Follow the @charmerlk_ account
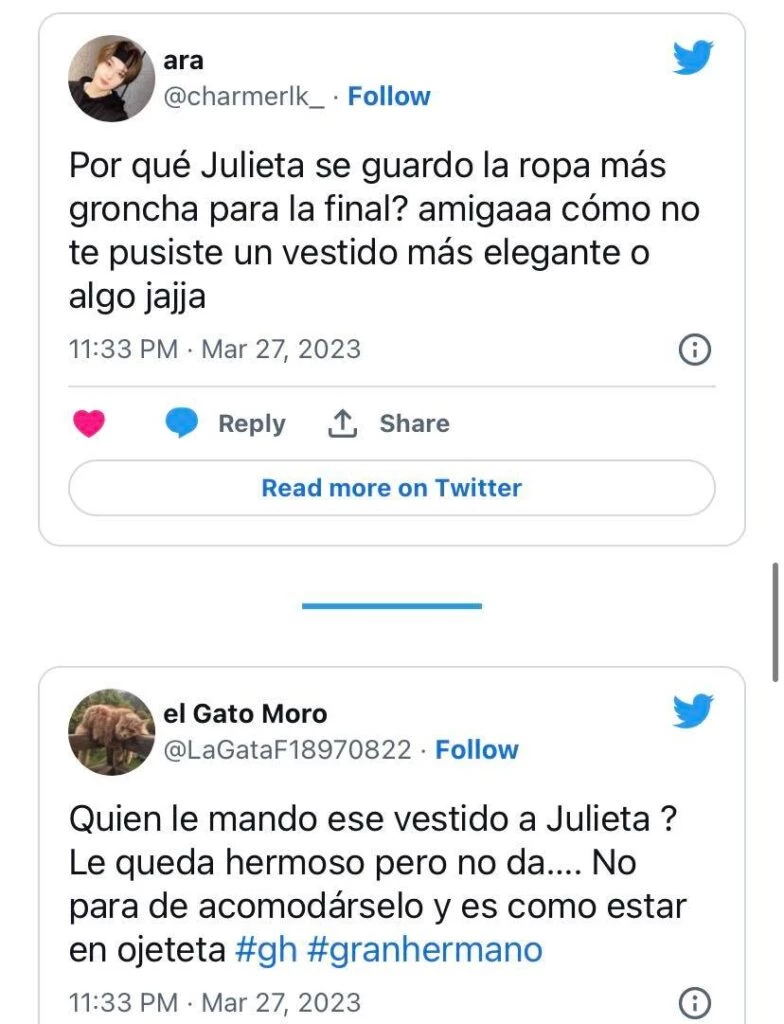Viewport: 784px width, 1024px height. 388,97
